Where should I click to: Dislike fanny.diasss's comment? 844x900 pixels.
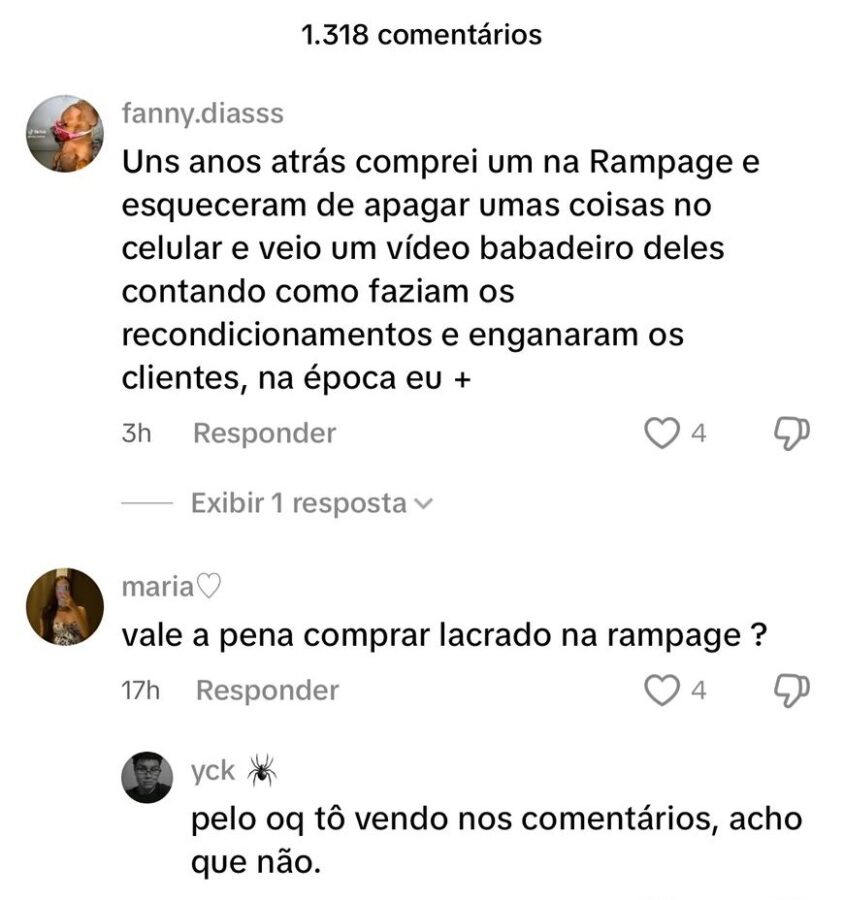[x=791, y=434]
